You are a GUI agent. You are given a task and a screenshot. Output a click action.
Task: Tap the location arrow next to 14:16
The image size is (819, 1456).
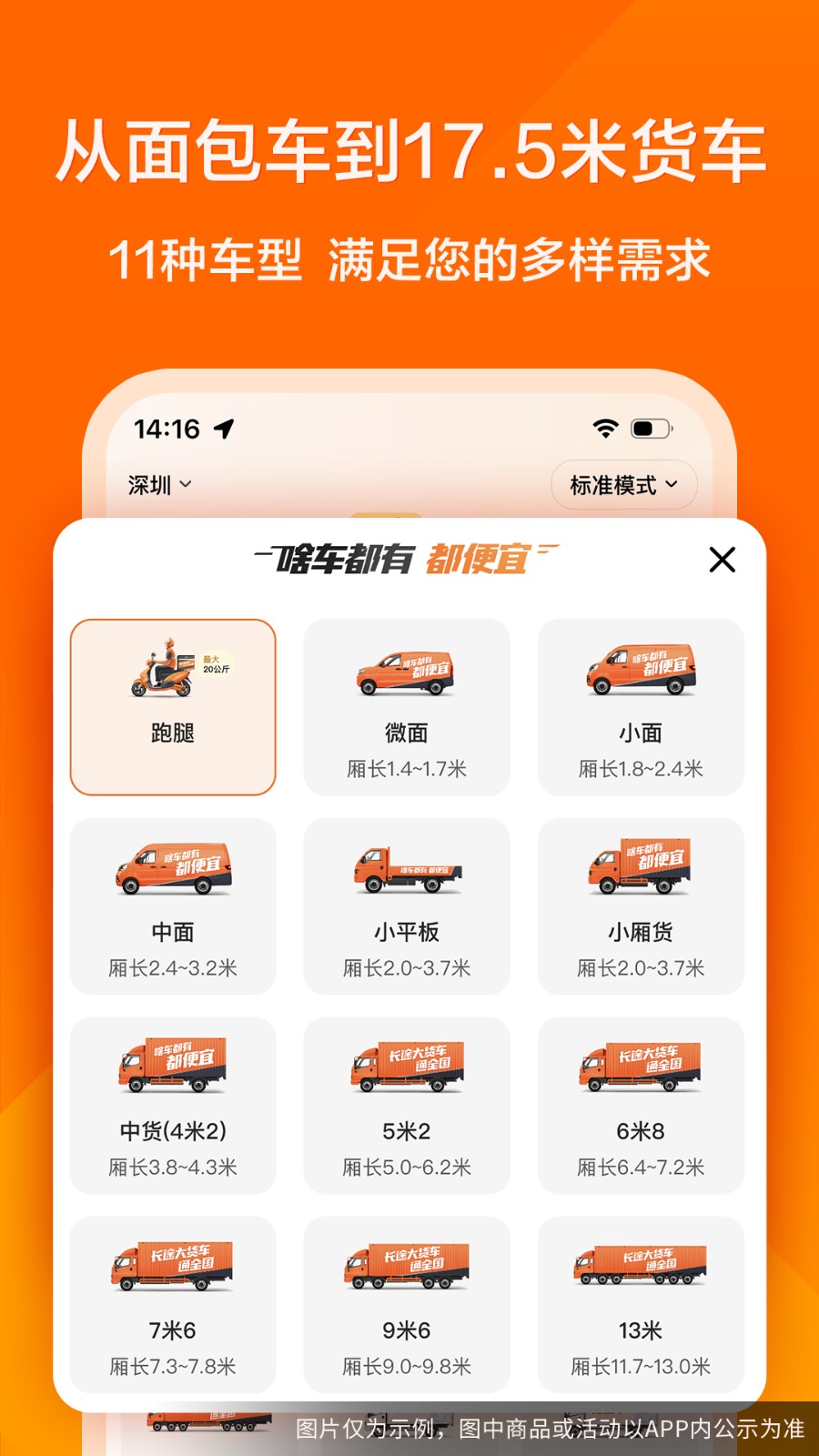pos(224,426)
